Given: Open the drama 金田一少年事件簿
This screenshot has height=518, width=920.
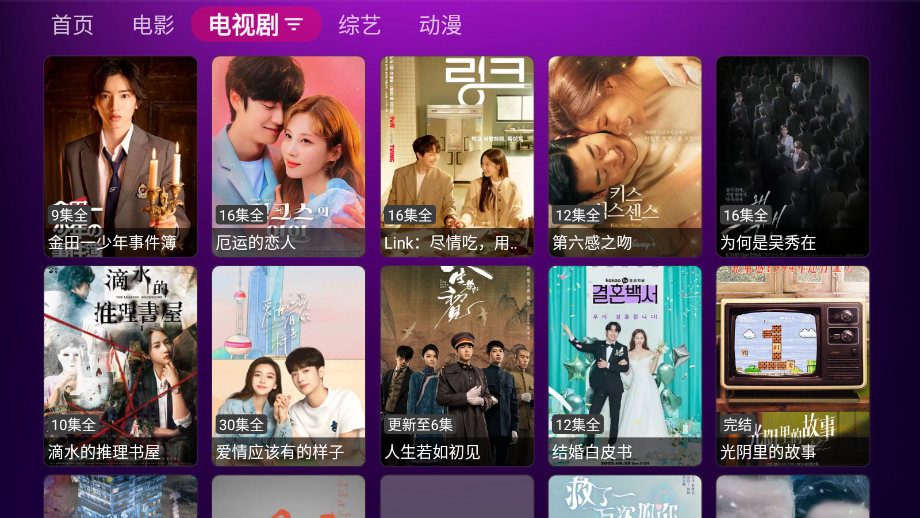Looking at the screenshot, I should 120,155.
